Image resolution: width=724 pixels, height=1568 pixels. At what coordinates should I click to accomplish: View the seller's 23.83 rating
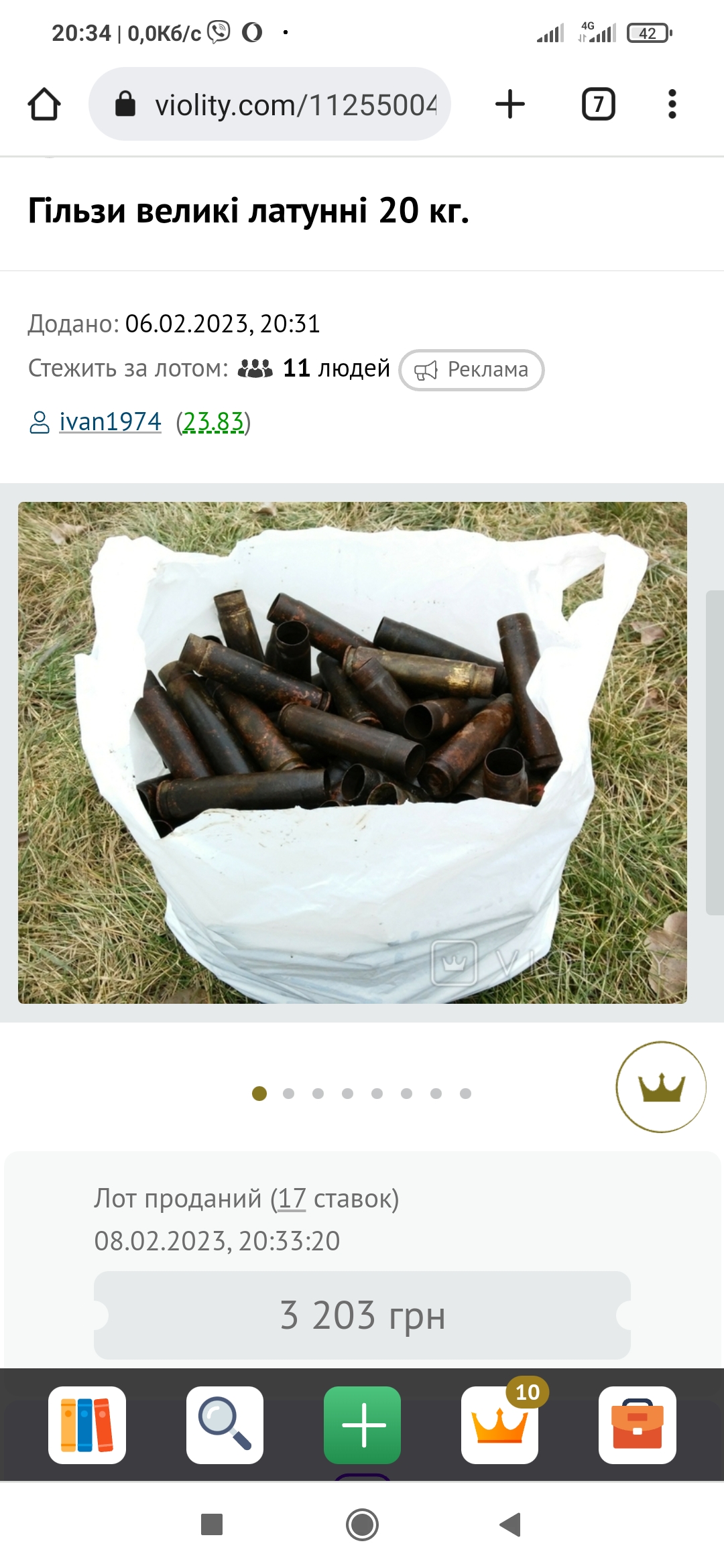[213, 422]
